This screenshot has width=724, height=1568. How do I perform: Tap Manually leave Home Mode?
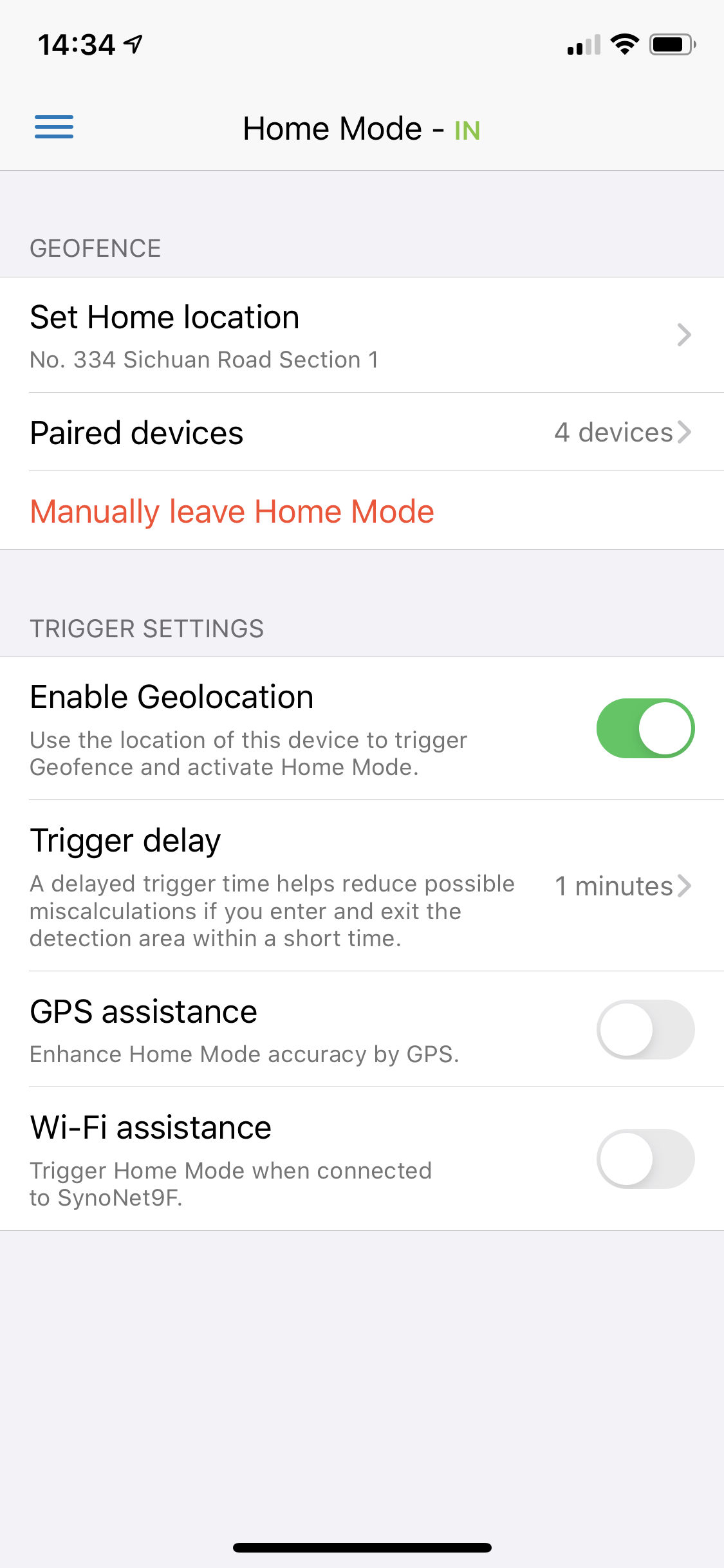click(x=232, y=512)
